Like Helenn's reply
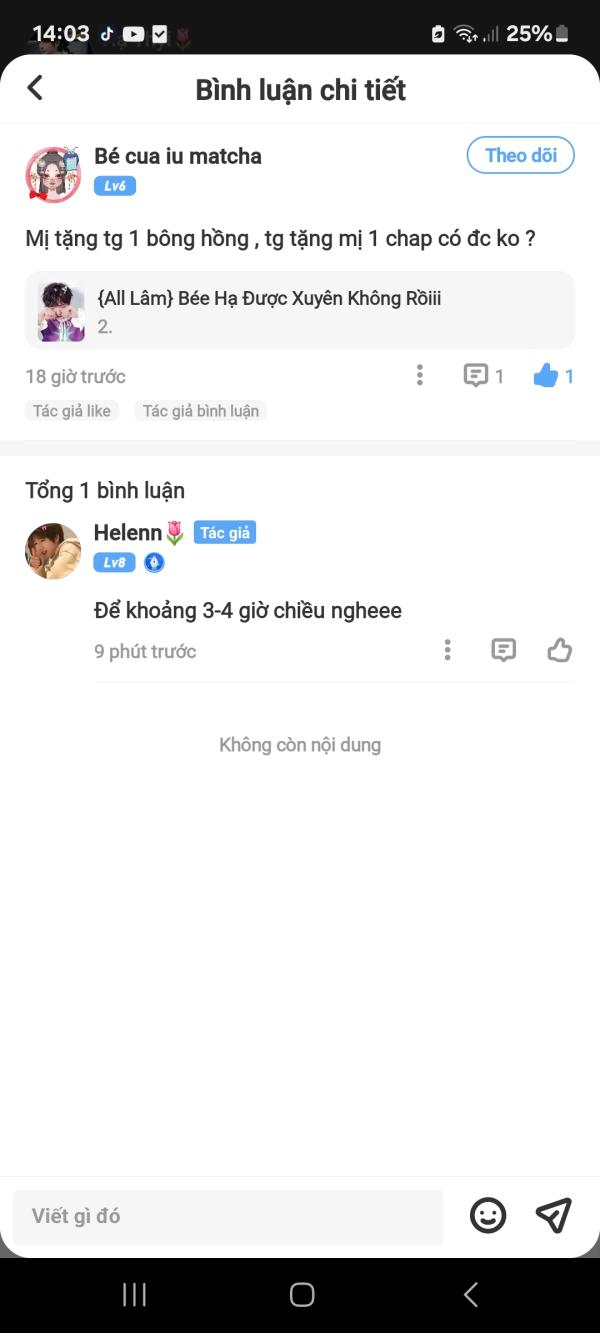Screen dimensions: 600x1333 pyautogui.click(x=559, y=650)
